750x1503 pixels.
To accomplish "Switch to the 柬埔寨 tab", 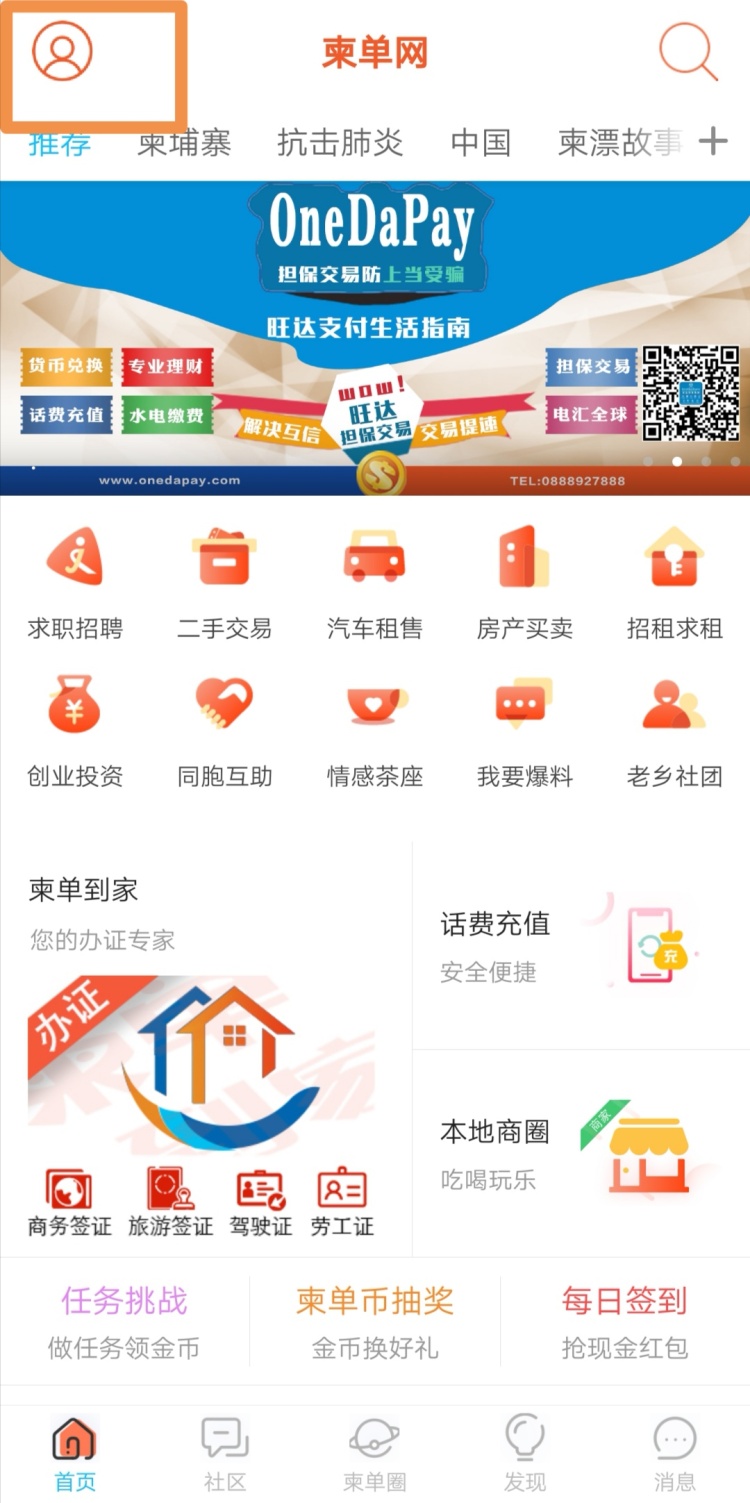I will coord(184,143).
